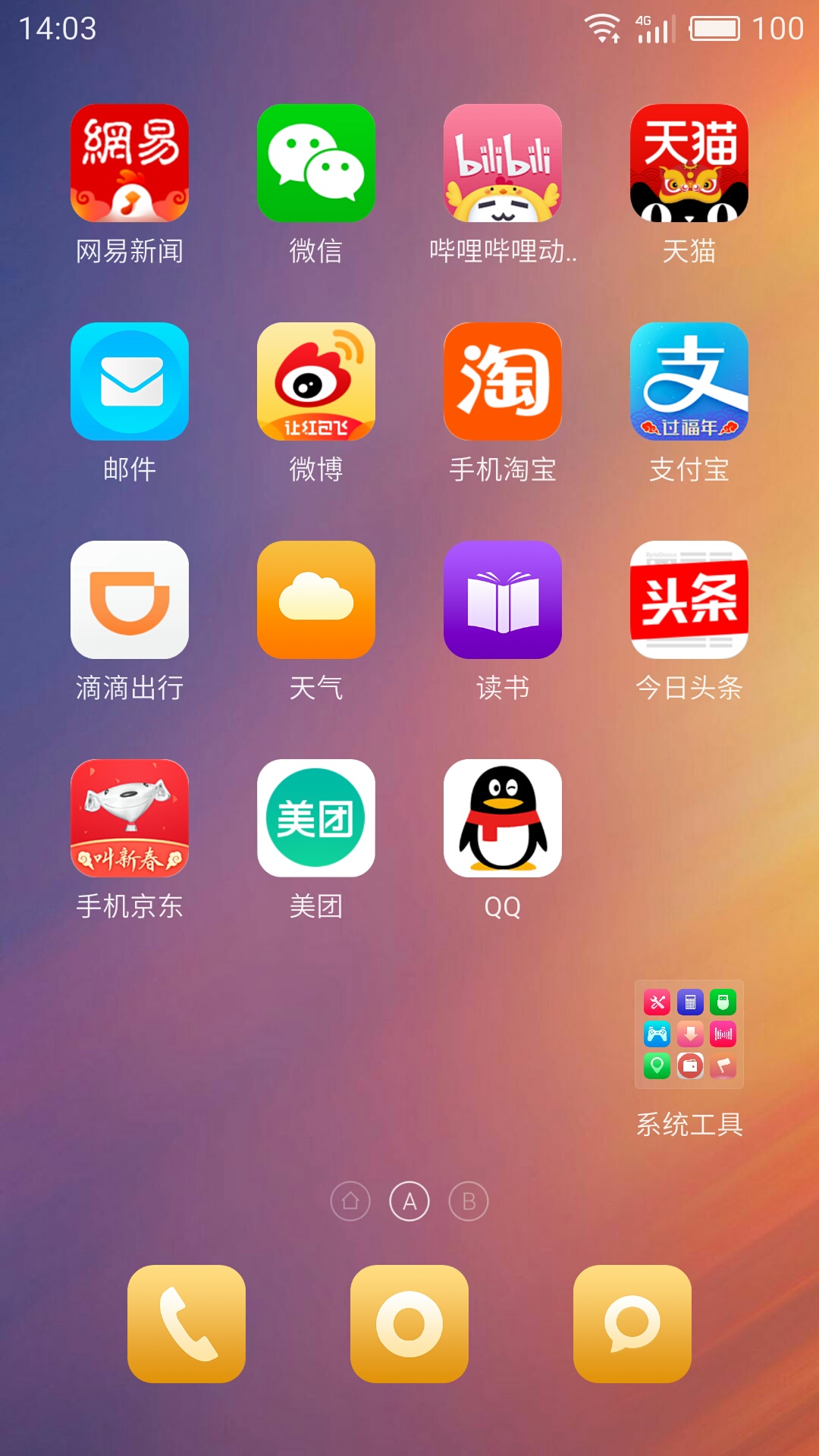This screenshot has width=819, height=1456.
Task: Switch to page B indicator
Action: coord(469,1201)
